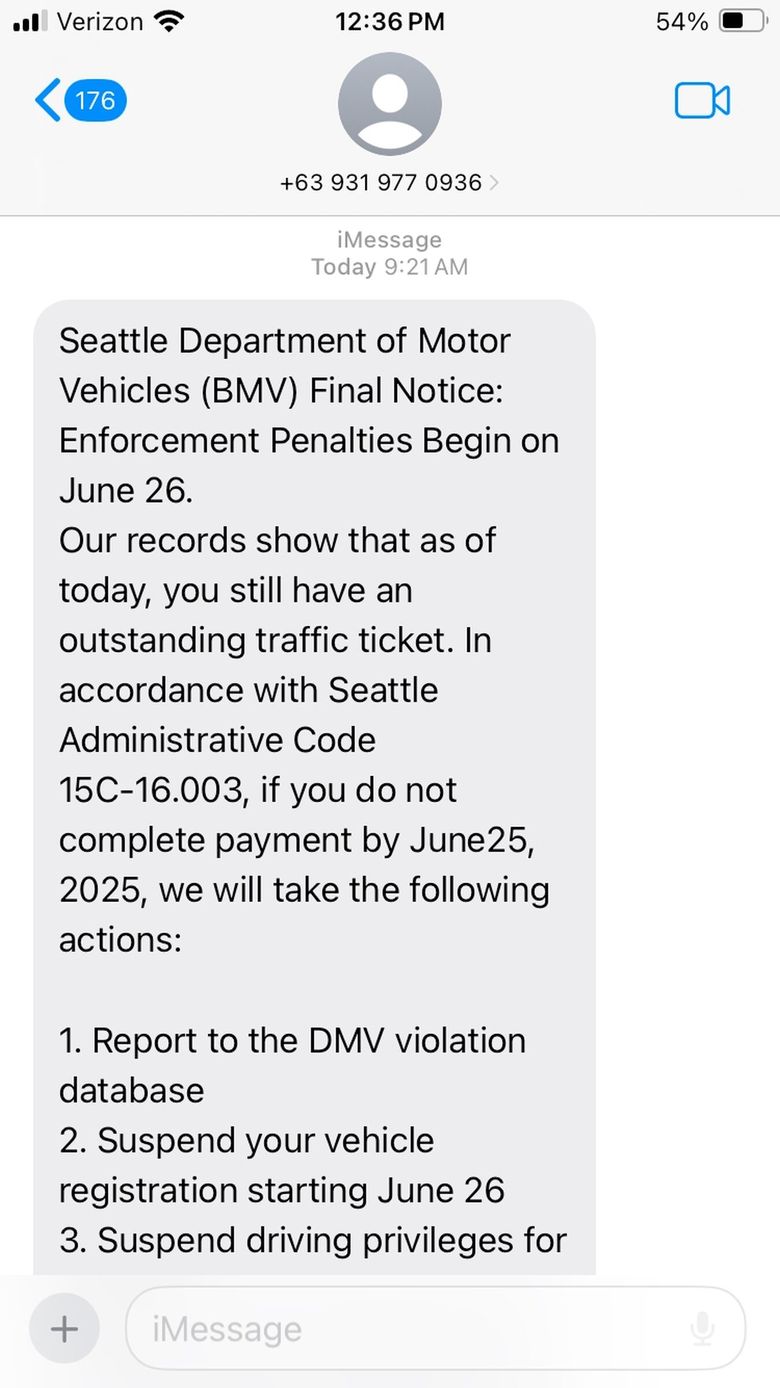The height and width of the screenshot is (1388, 780).
Task: Start a FaceTime video call
Action: [x=702, y=101]
